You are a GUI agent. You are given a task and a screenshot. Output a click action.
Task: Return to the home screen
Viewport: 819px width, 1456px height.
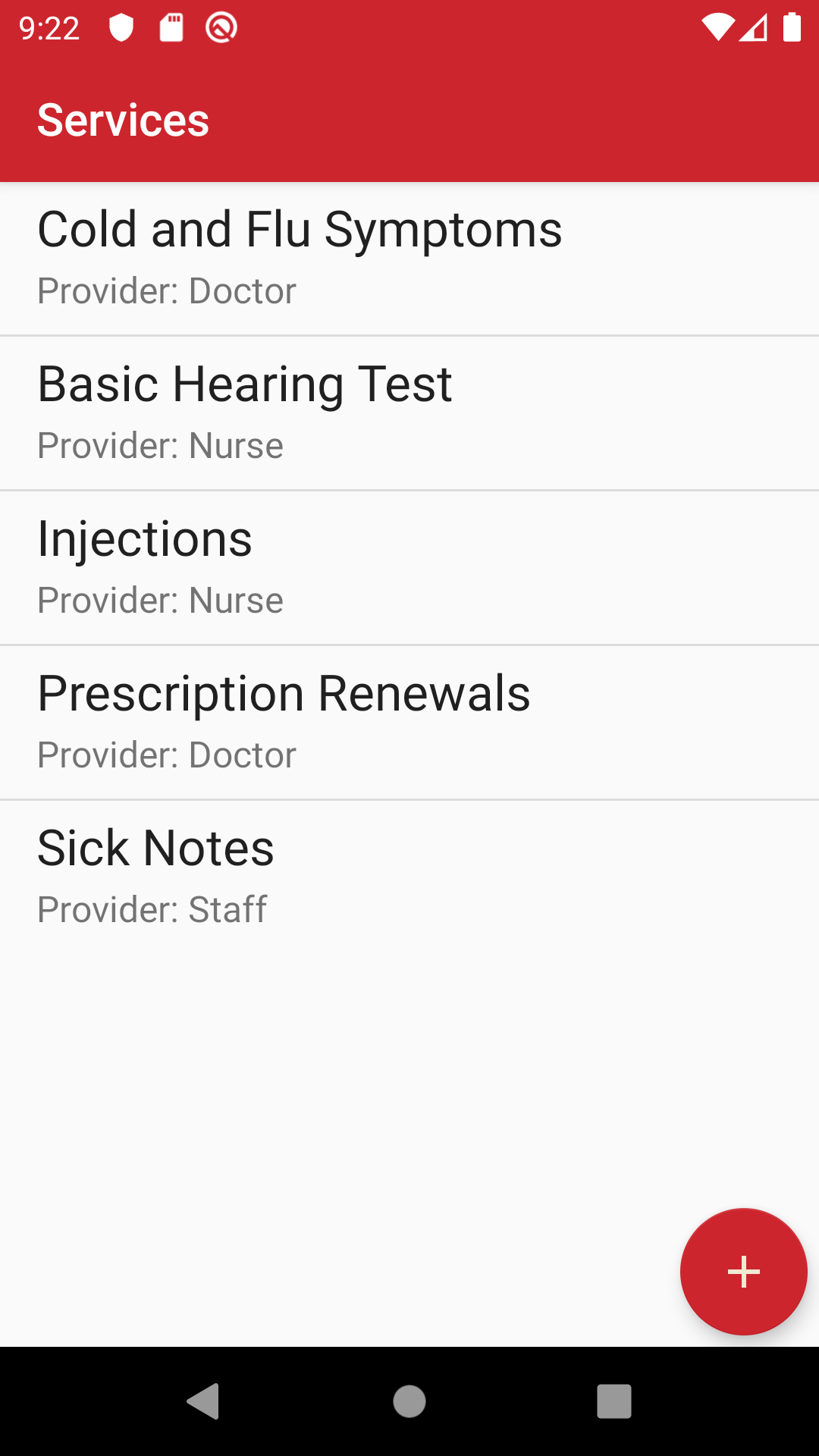[x=409, y=1401]
